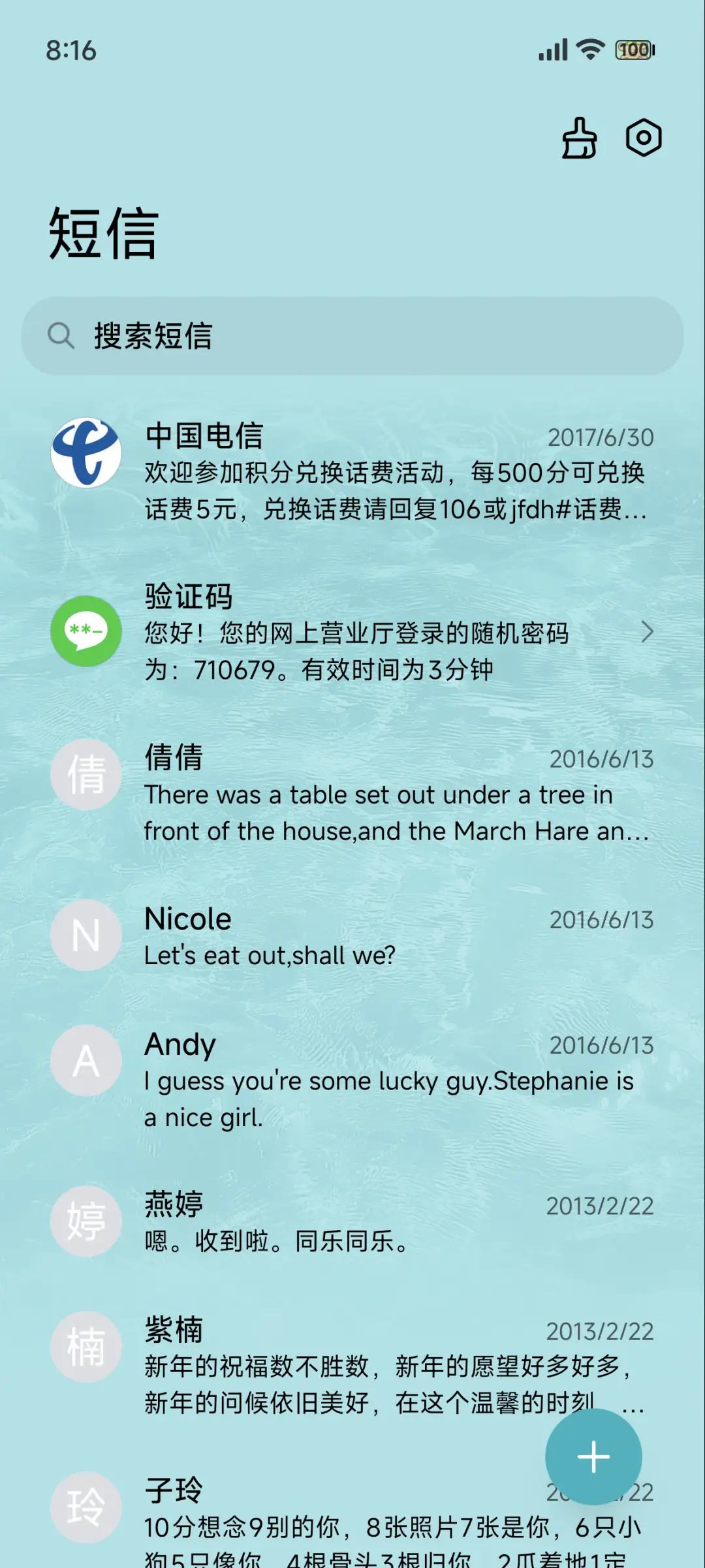The height and width of the screenshot is (1568, 705).
Task: Open the theme brush icon
Action: 578,138
